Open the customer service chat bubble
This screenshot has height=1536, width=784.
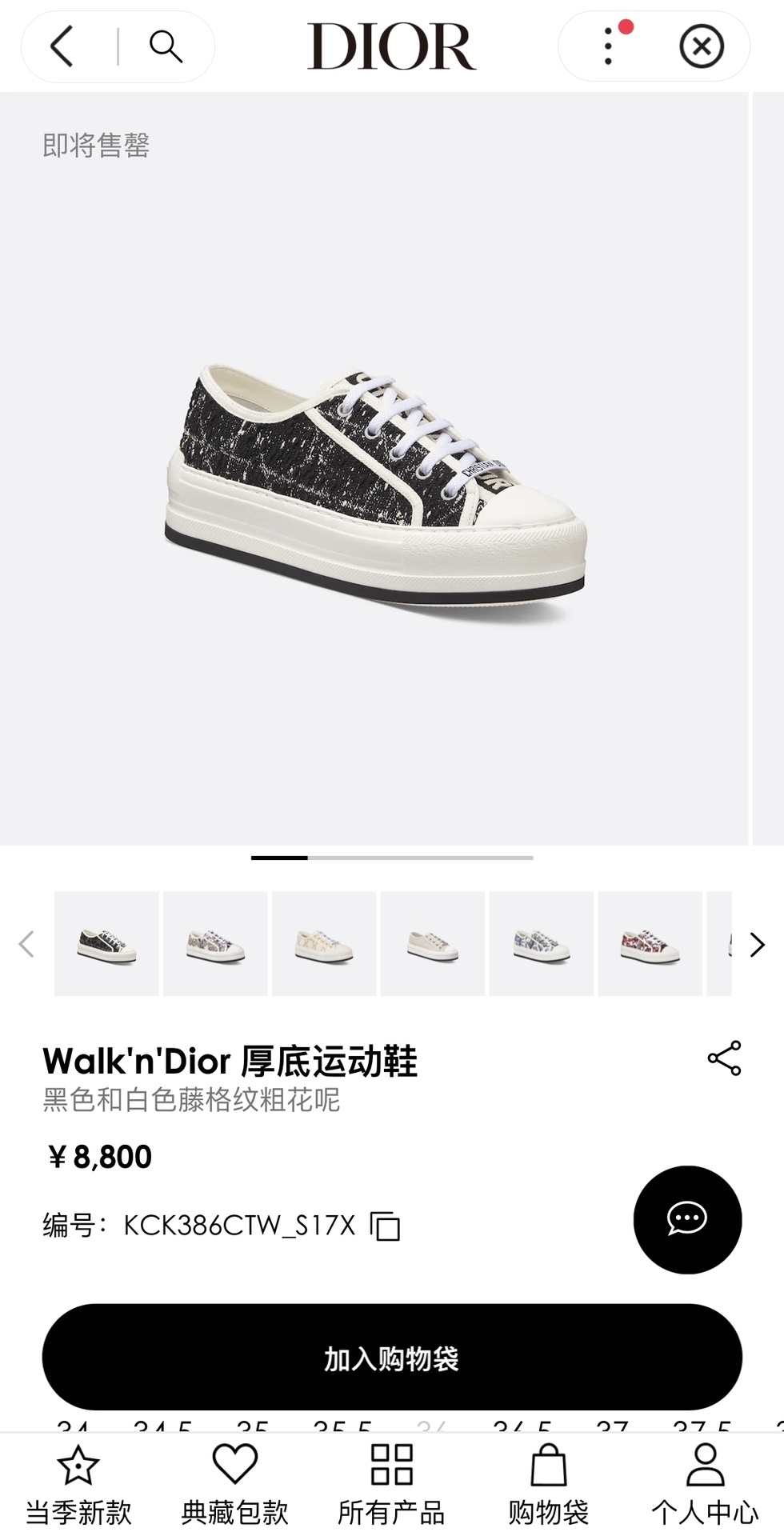(687, 1219)
